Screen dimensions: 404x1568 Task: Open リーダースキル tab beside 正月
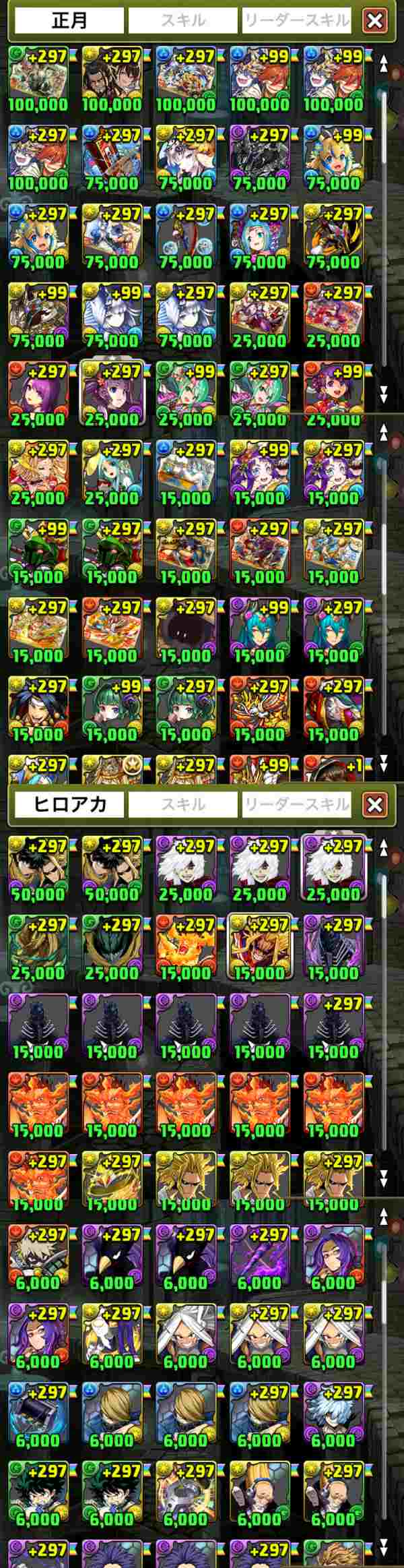(x=296, y=21)
